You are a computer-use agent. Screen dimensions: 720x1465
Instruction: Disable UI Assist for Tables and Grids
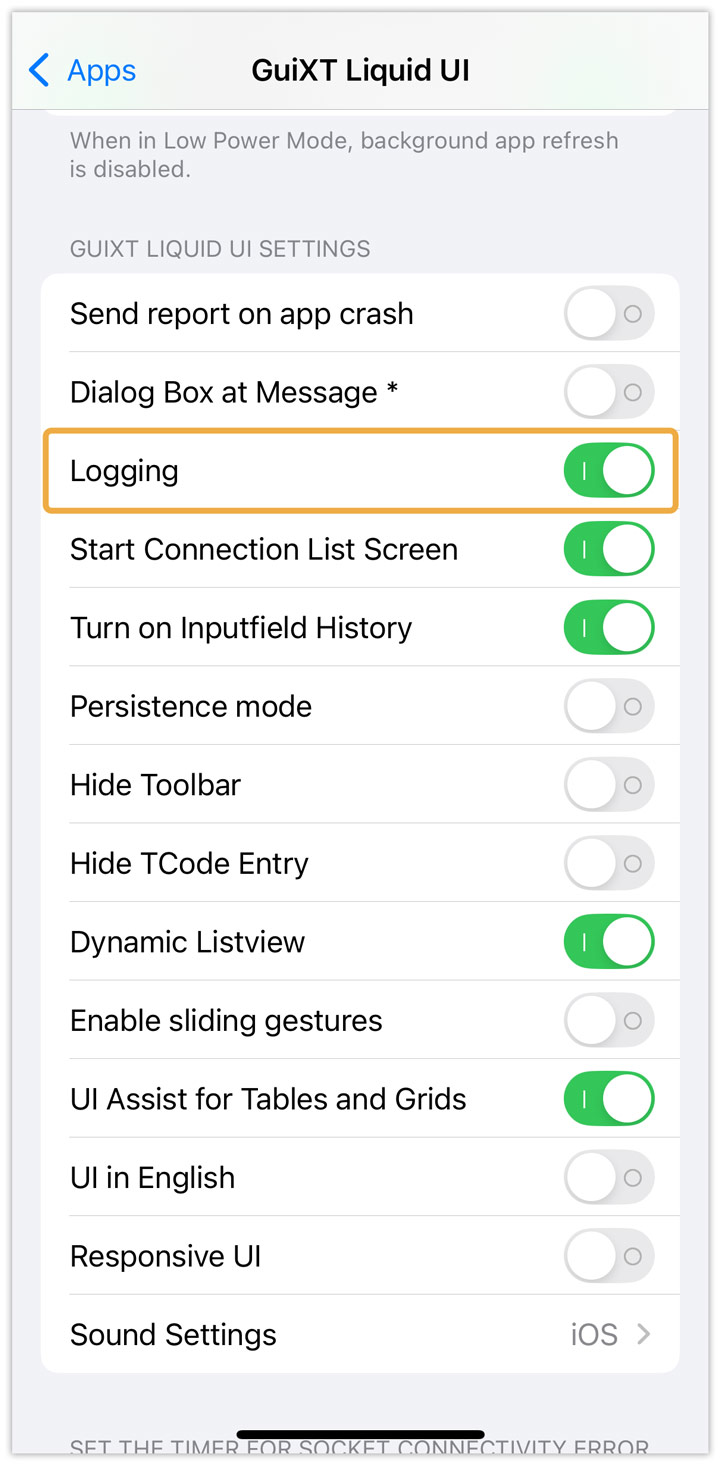pos(609,1099)
